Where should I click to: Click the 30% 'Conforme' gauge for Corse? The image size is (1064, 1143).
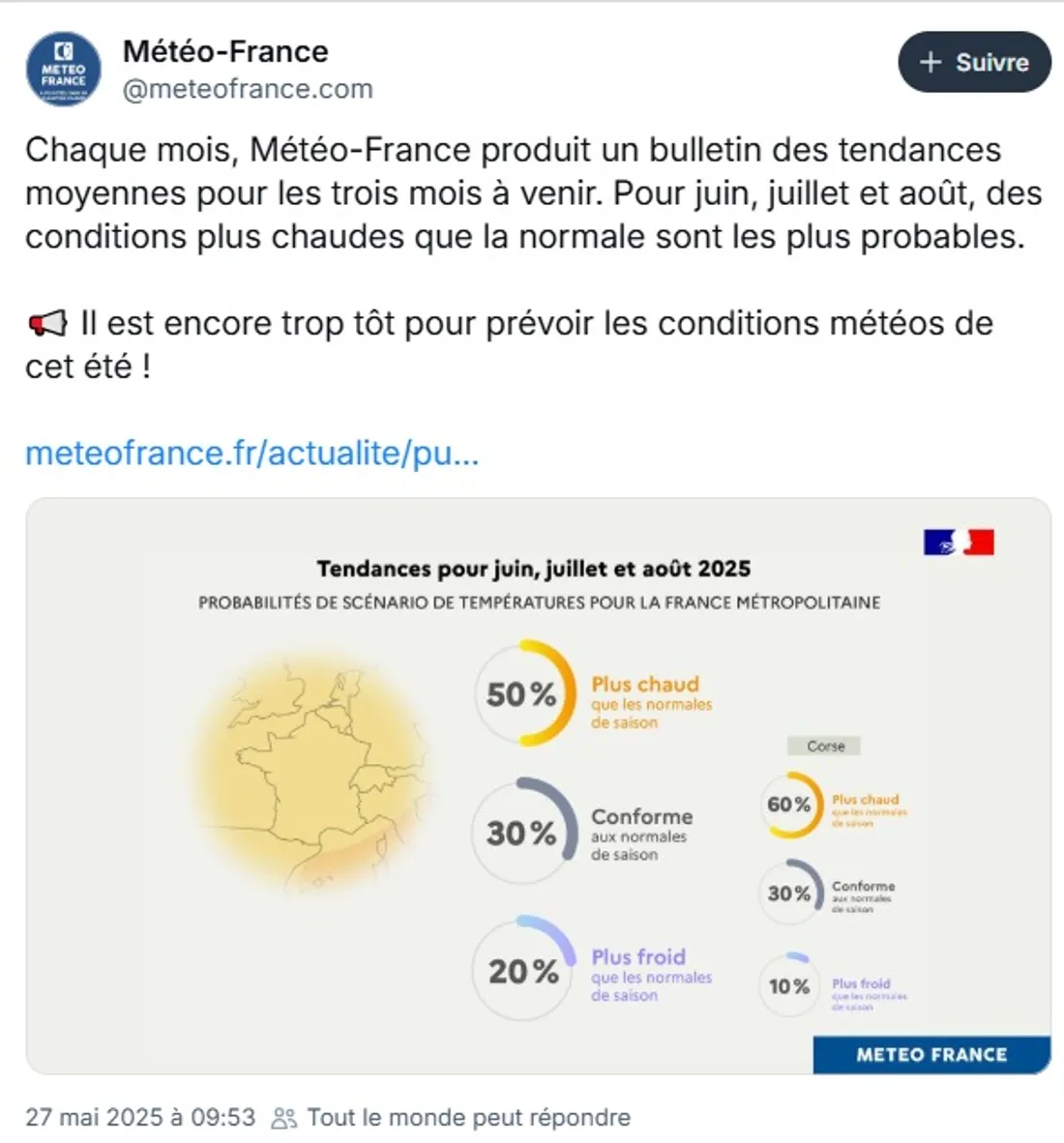click(x=790, y=893)
